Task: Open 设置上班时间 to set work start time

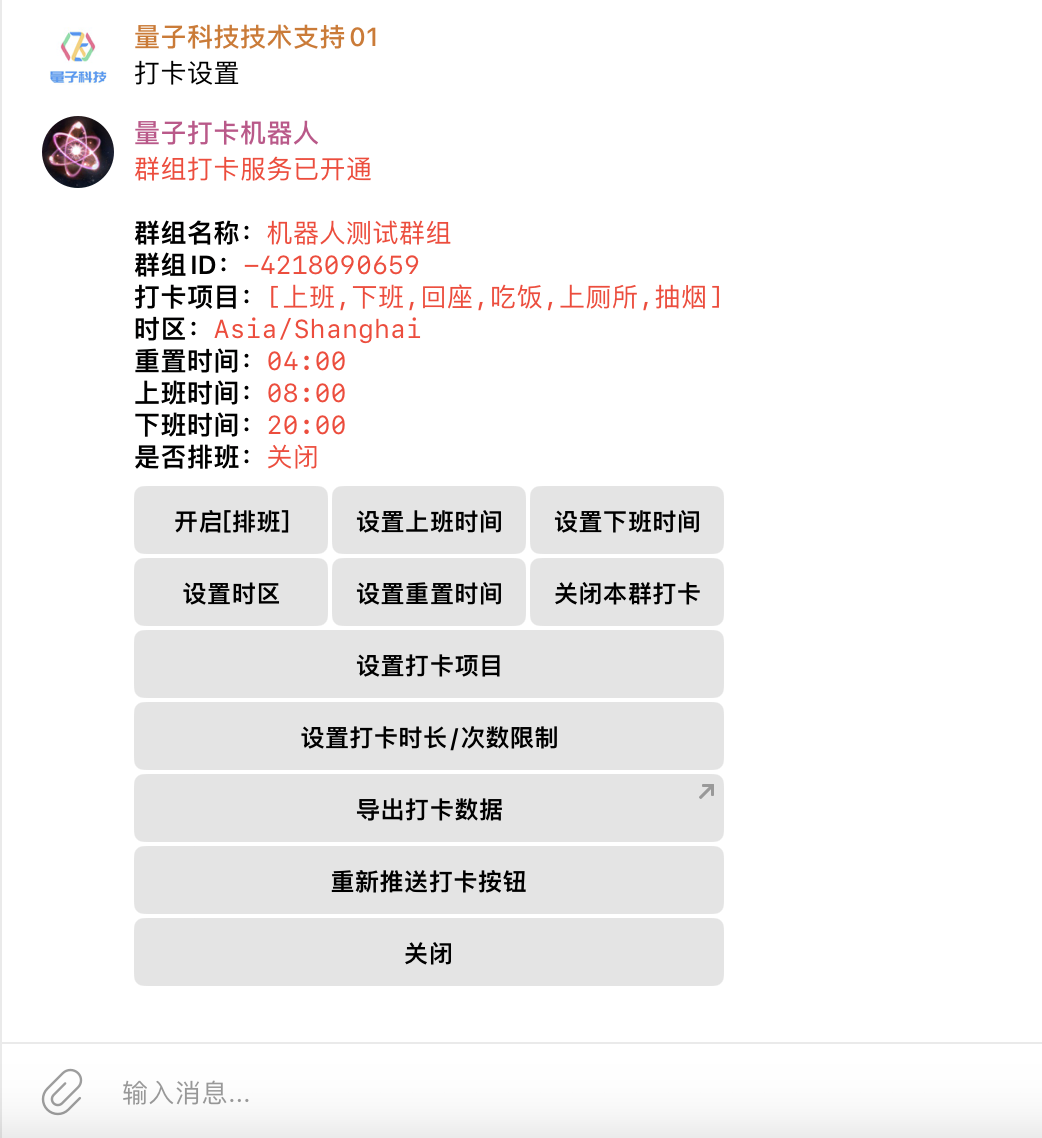Action: click(428, 520)
